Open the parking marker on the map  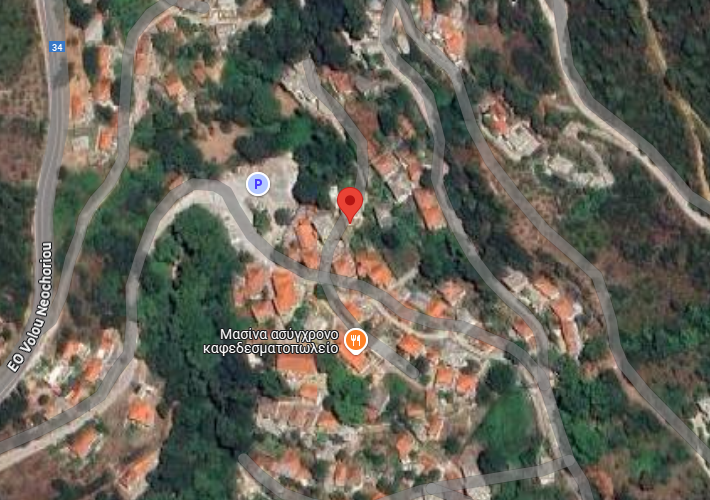tap(258, 184)
